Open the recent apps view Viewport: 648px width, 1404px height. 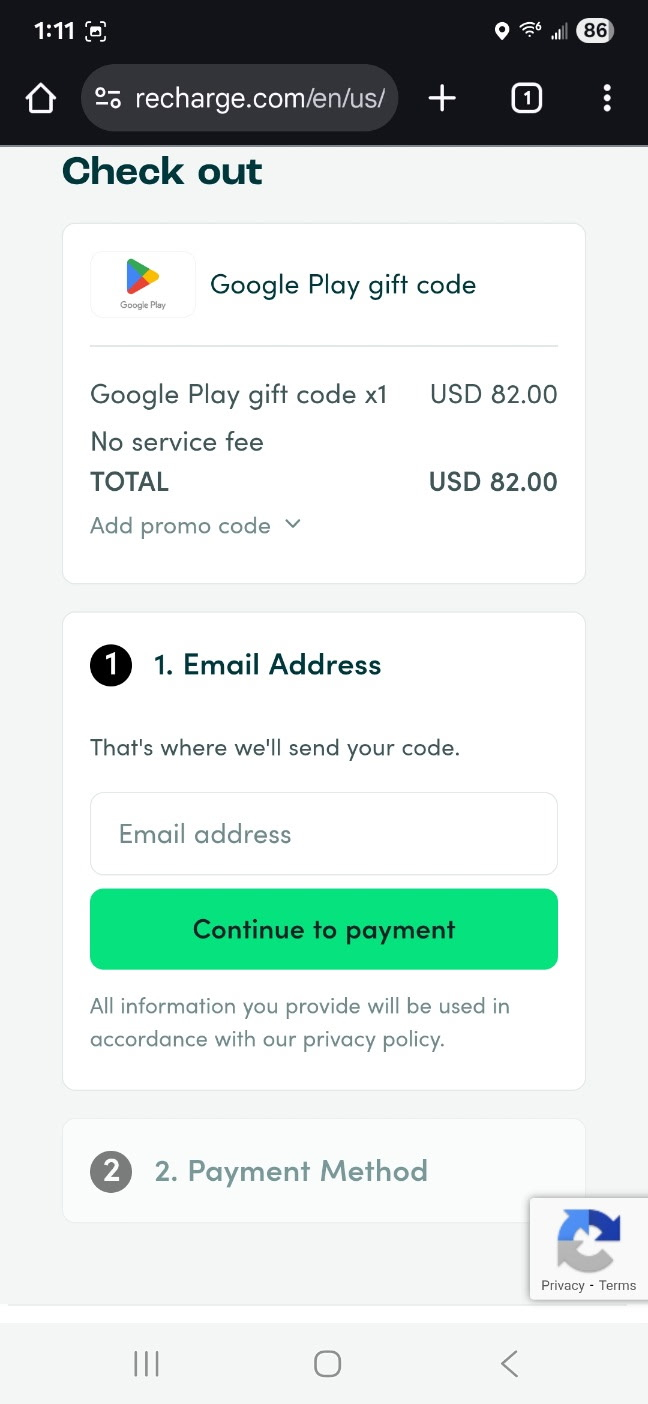(146, 1363)
